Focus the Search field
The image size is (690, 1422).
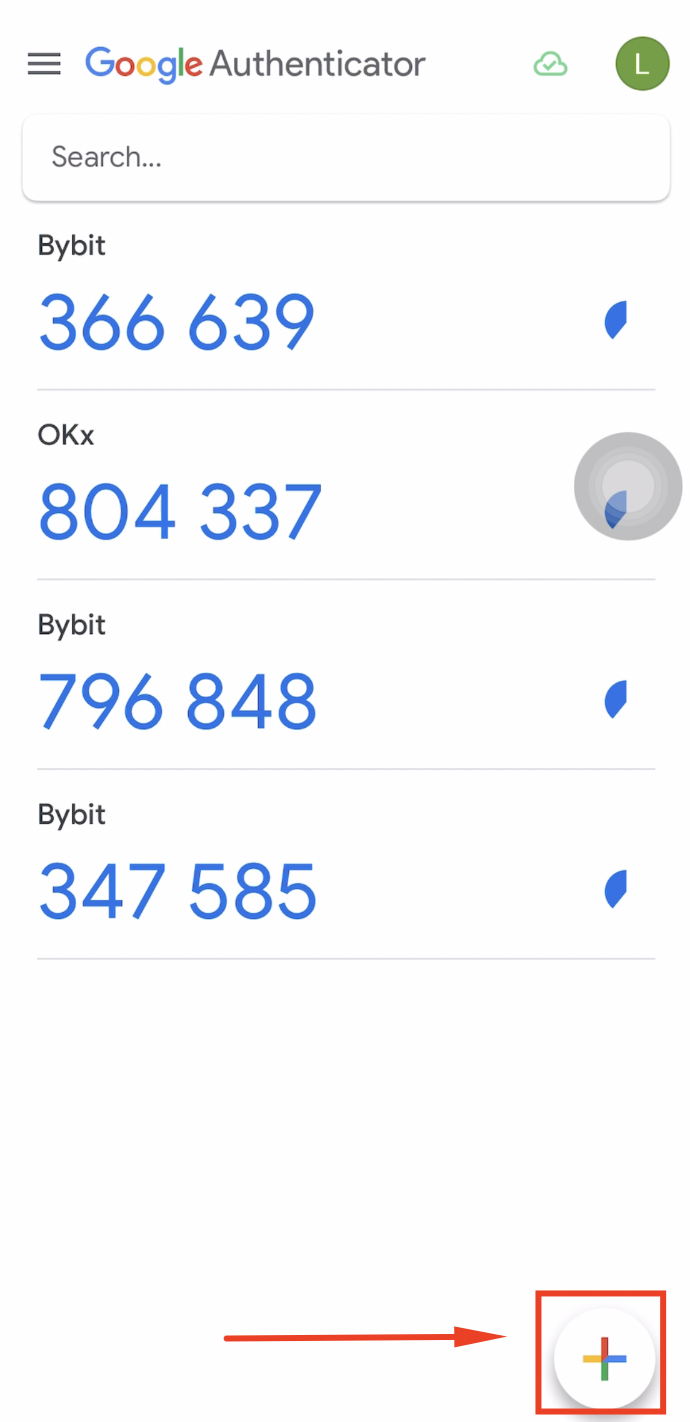(345, 157)
